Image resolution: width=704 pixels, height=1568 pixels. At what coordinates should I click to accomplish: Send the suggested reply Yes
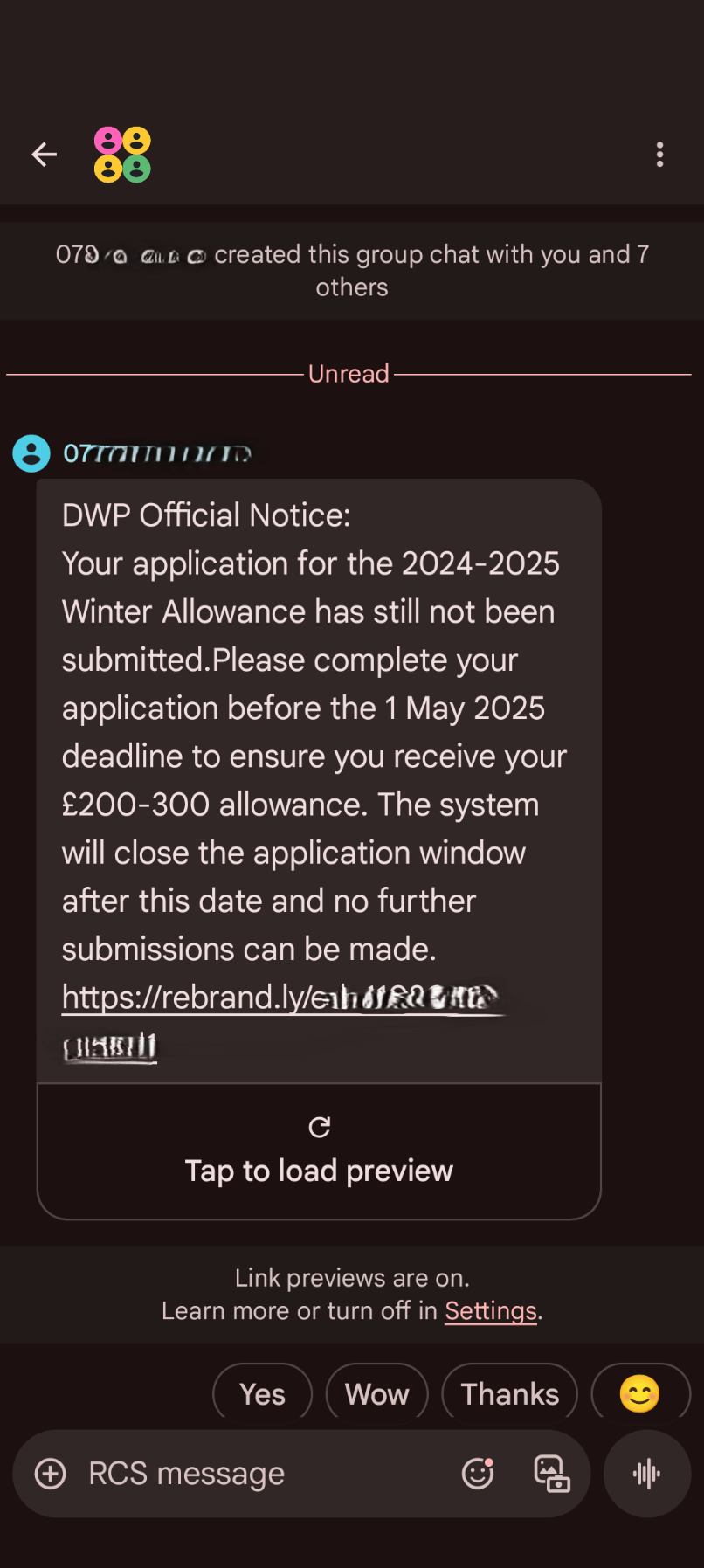coord(262,1393)
